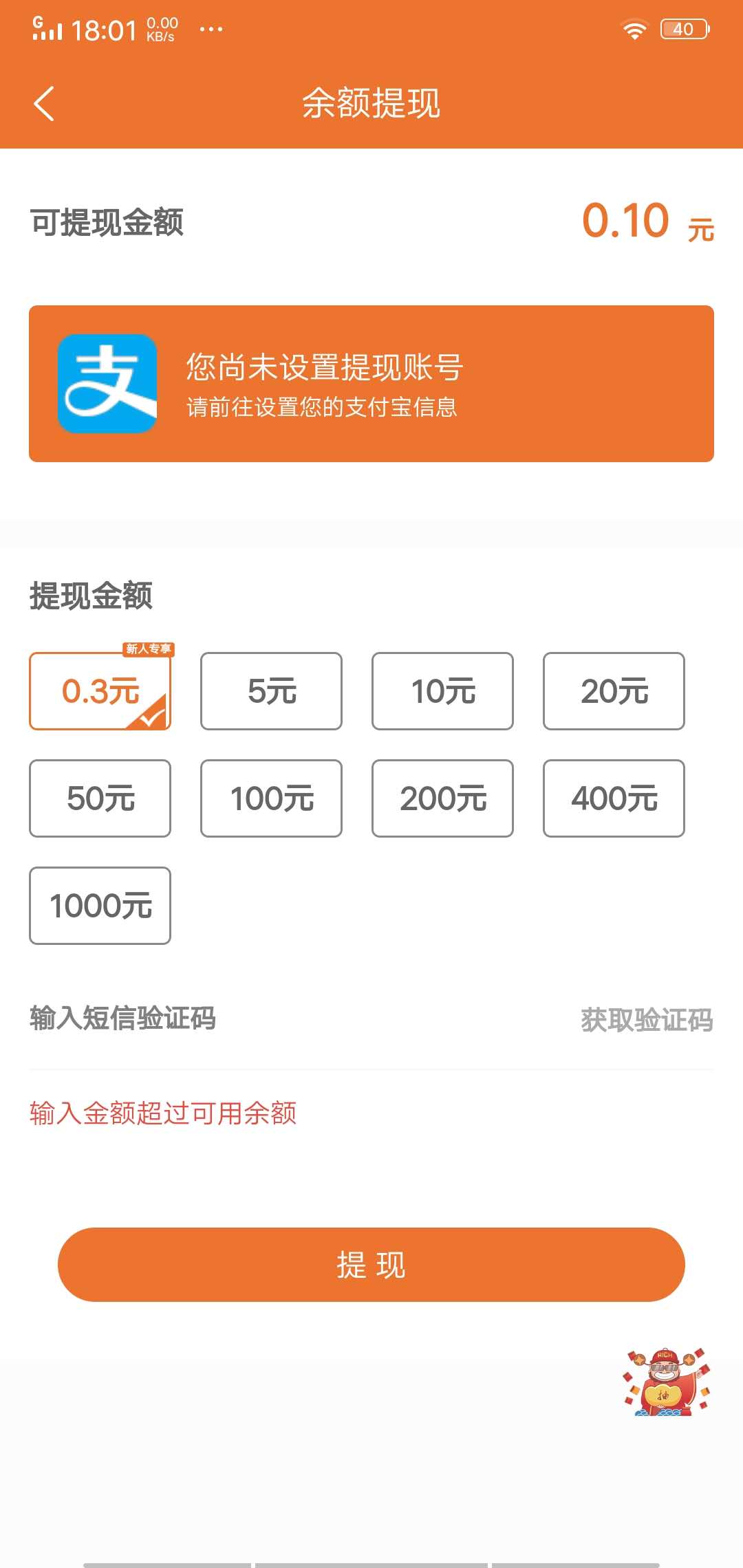
Task: Click the Wi-Fi status icon
Action: [x=634, y=29]
